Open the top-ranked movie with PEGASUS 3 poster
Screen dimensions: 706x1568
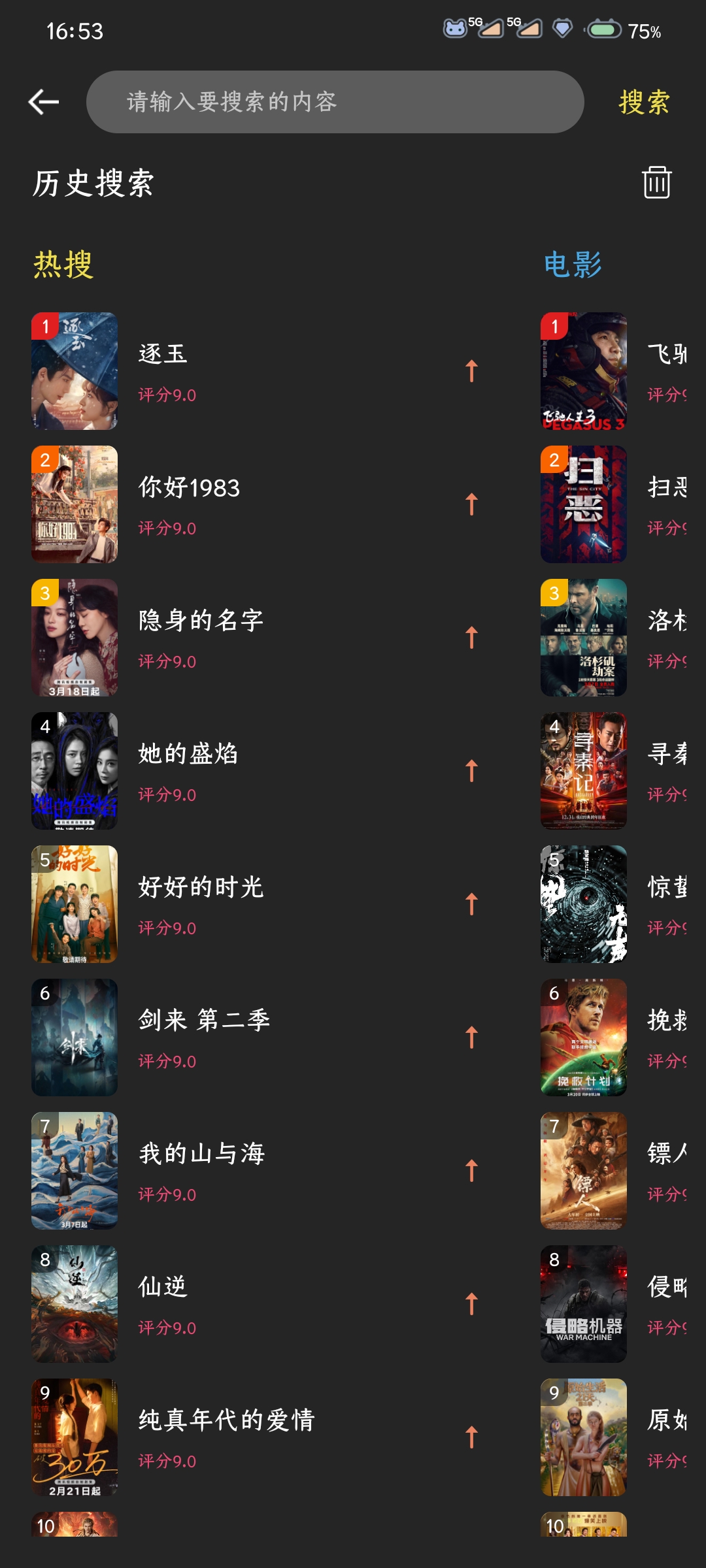[584, 371]
